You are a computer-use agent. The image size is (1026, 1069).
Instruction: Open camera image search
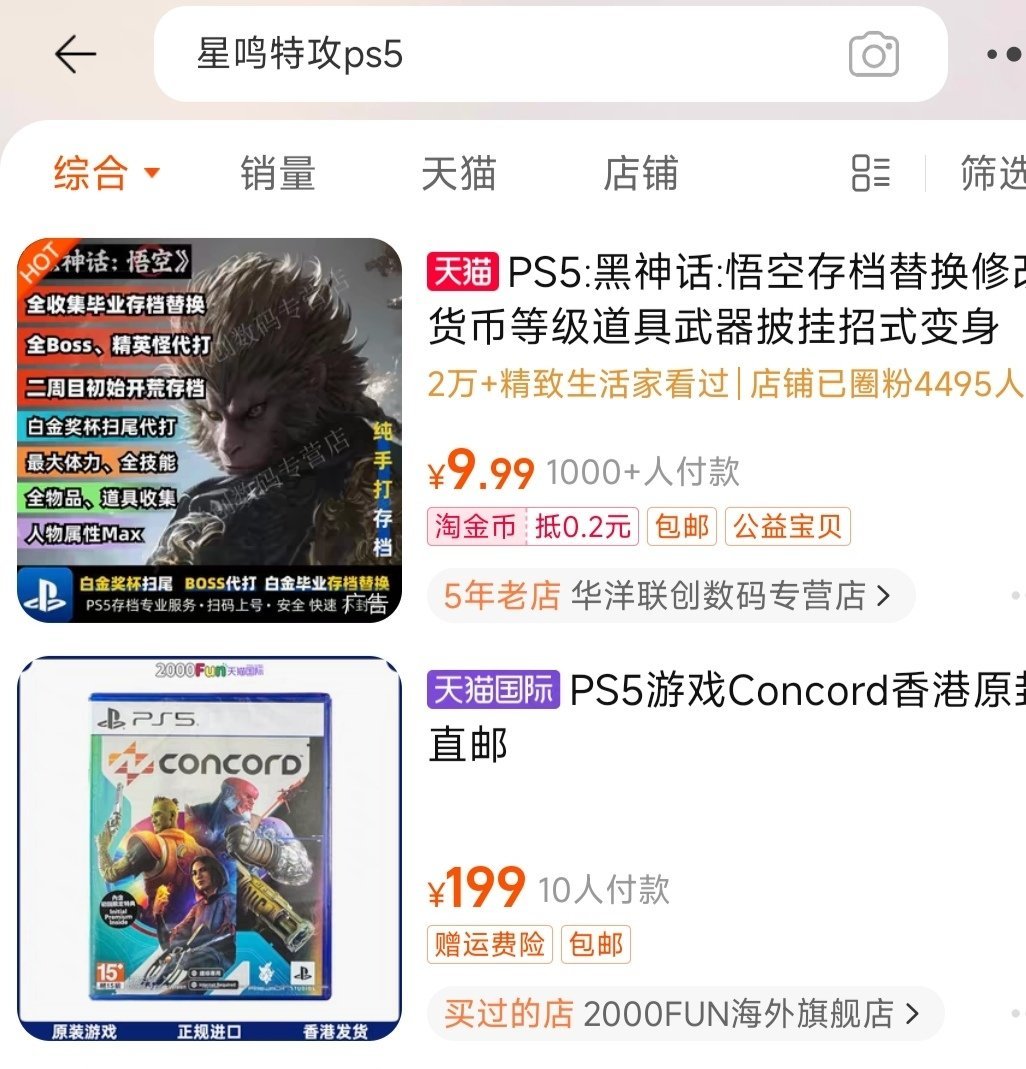tap(873, 55)
